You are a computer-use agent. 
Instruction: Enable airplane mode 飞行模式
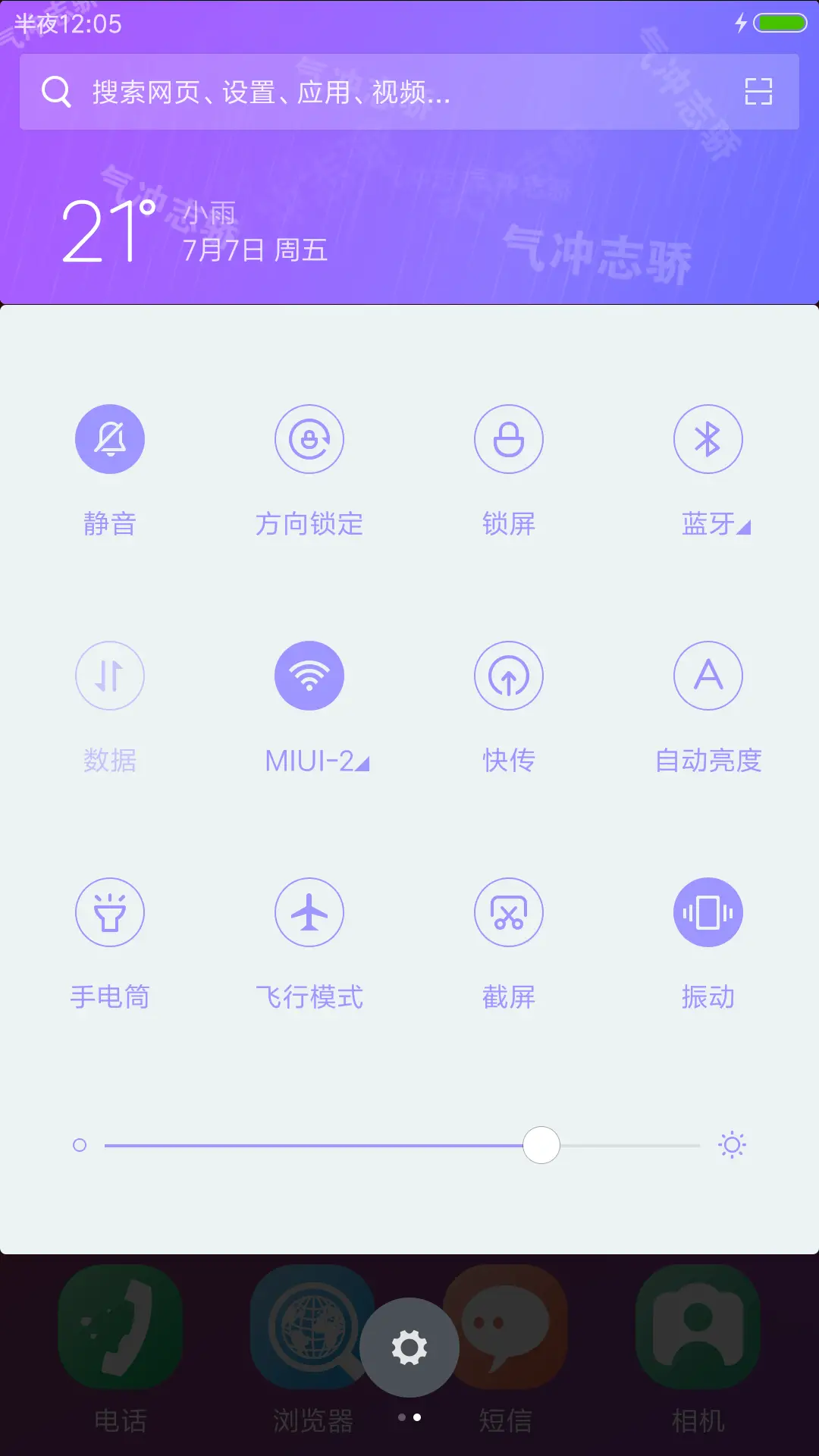pos(309,912)
